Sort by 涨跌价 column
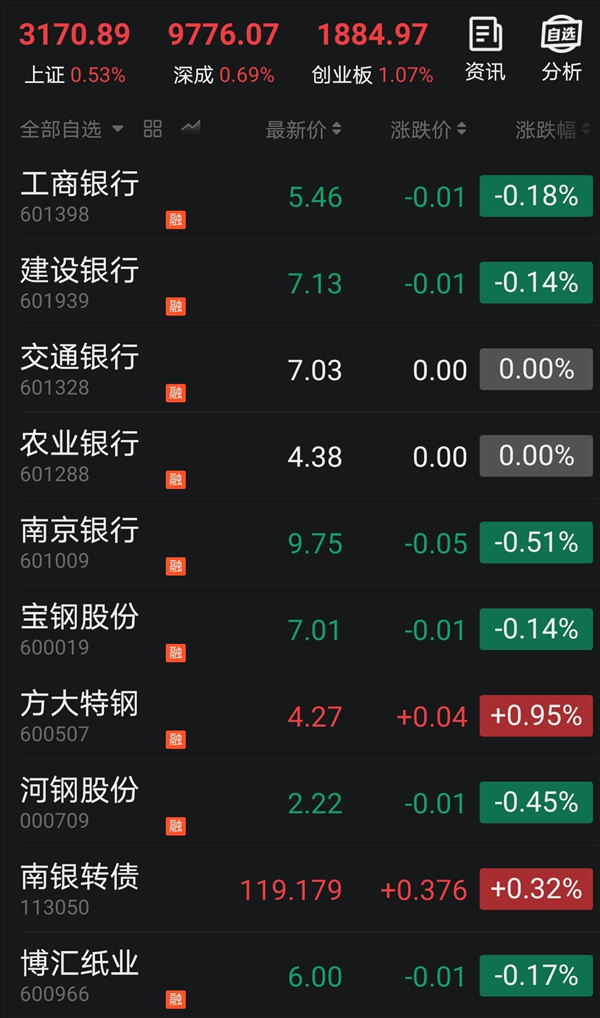Image resolution: width=600 pixels, height=1018 pixels. click(429, 130)
